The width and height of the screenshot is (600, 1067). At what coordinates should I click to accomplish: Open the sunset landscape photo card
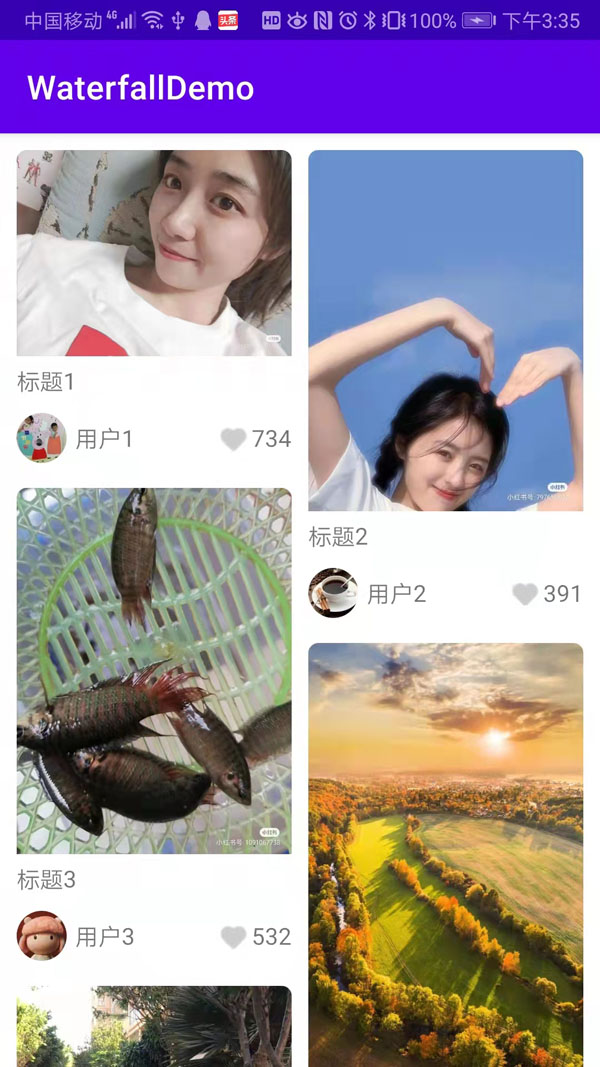pyautogui.click(x=445, y=850)
